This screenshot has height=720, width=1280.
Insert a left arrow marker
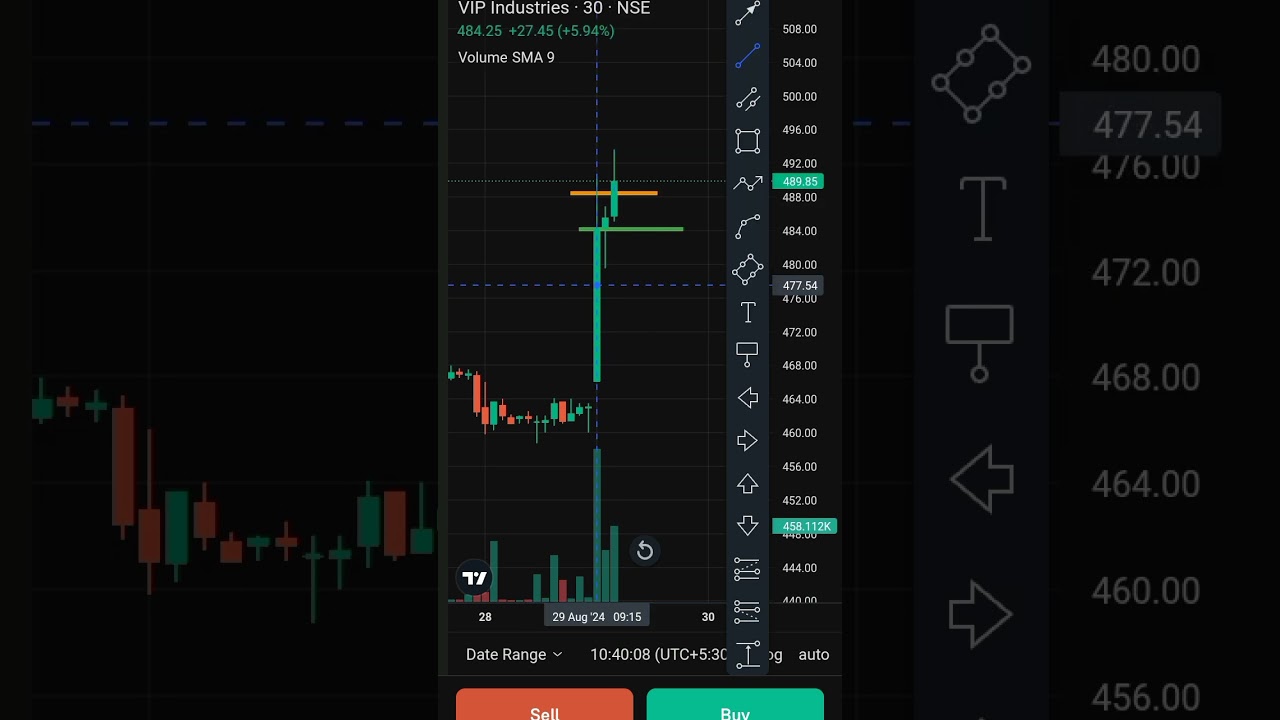748,398
